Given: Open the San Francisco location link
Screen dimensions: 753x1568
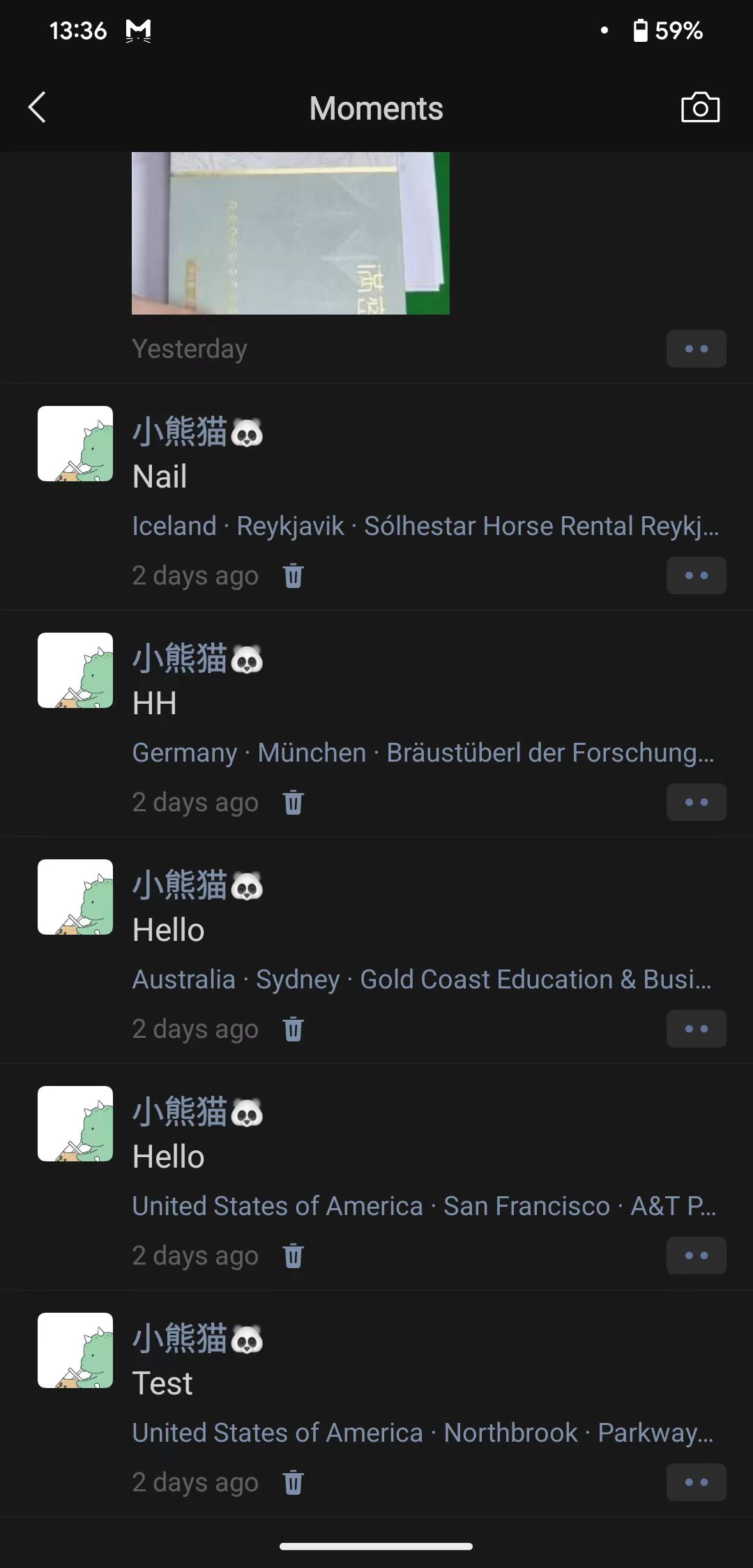Looking at the screenshot, I should pos(424,1206).
